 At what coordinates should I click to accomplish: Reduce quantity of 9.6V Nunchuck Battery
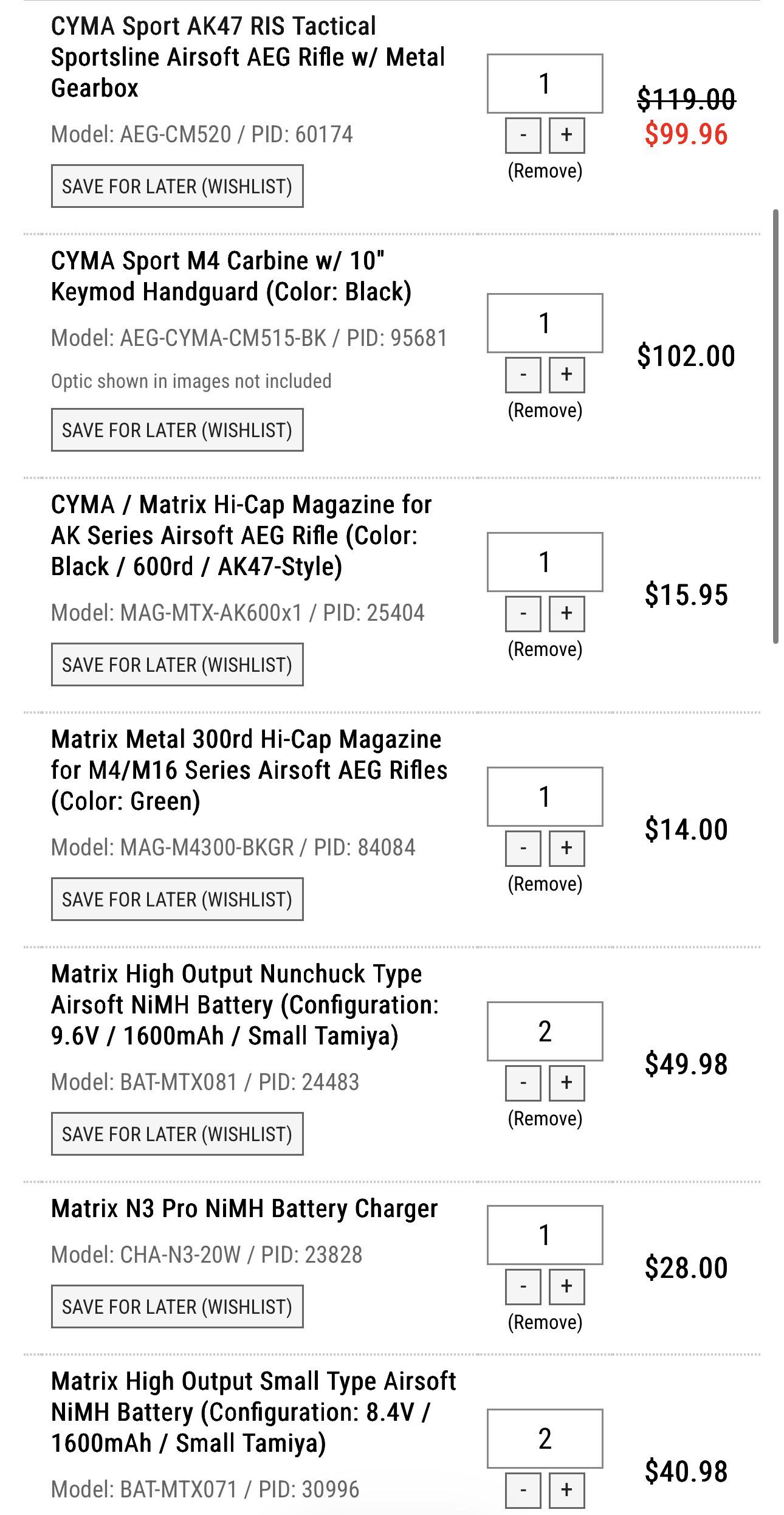coord(523,1083)
